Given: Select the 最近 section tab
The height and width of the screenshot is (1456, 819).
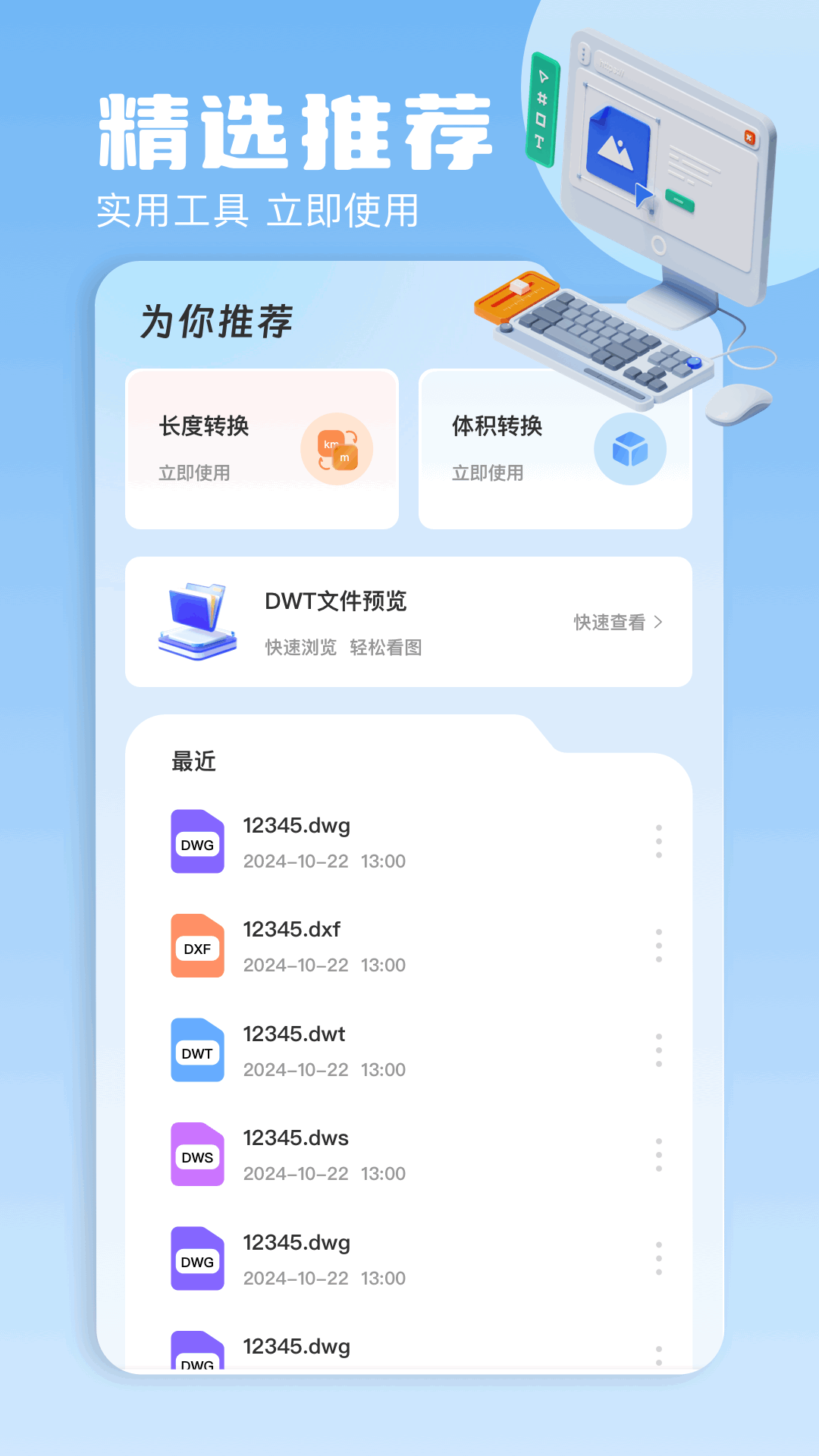Looking at the screenshot, I should coord(193,761).
